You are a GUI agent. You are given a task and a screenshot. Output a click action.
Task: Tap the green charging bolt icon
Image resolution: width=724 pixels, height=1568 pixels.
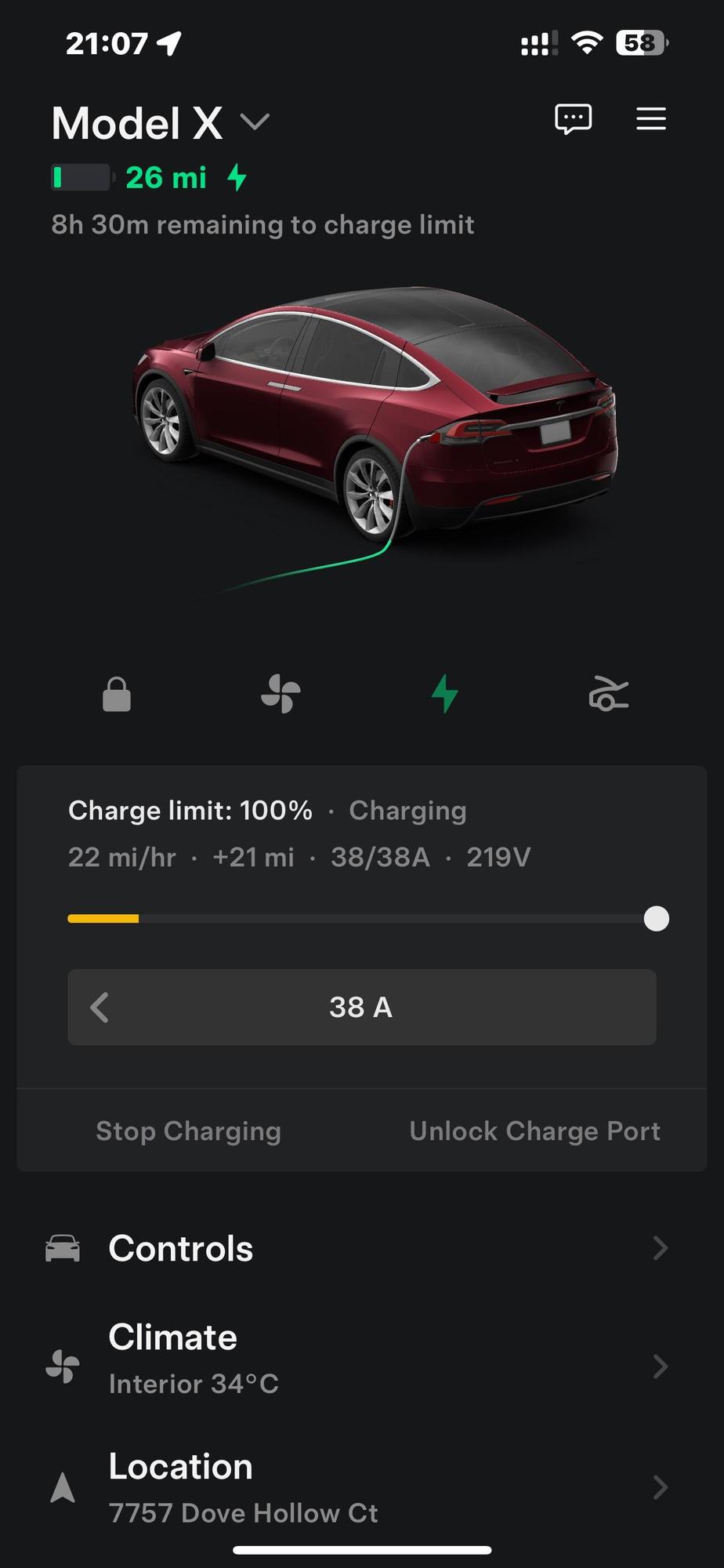[x=444, y=695]
